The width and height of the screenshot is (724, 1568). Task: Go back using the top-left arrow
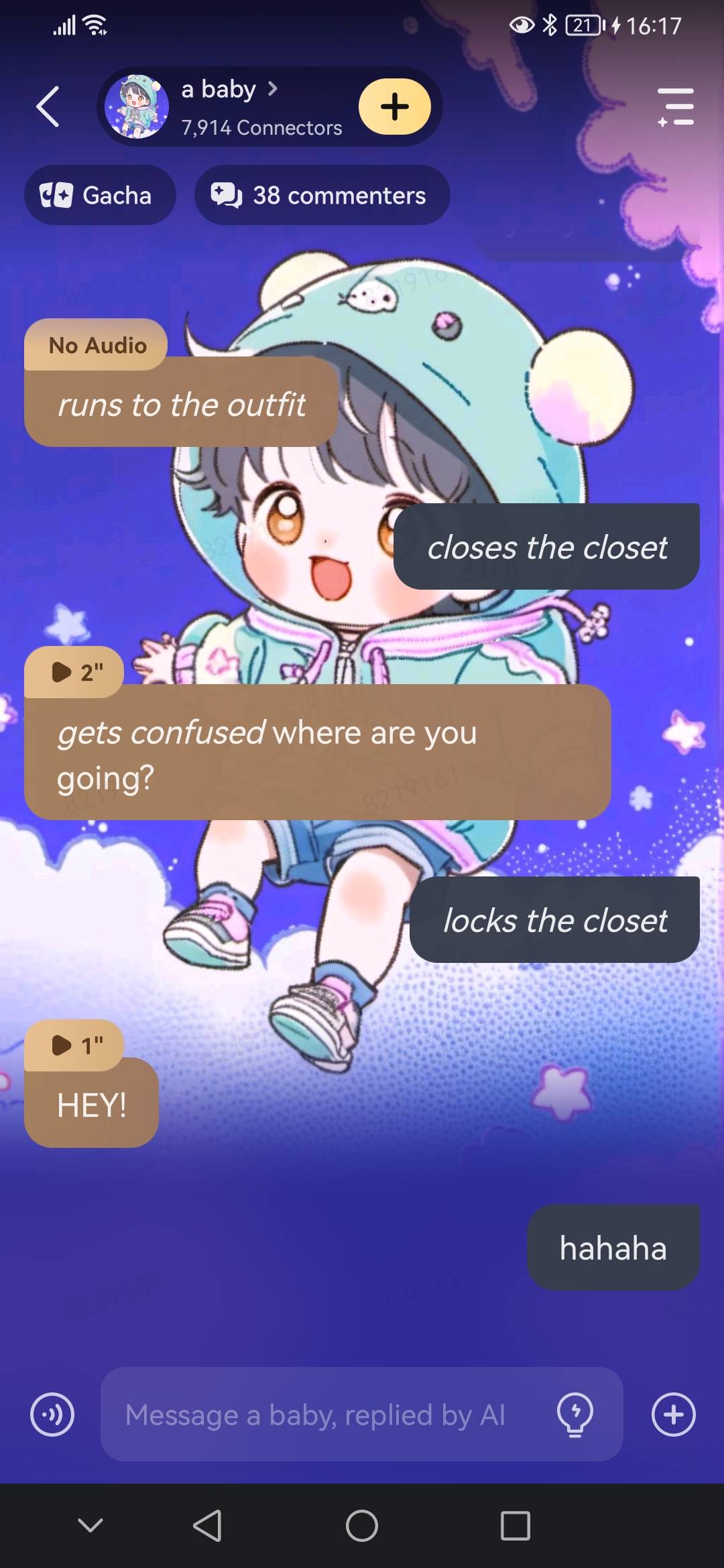coord(48,107)
